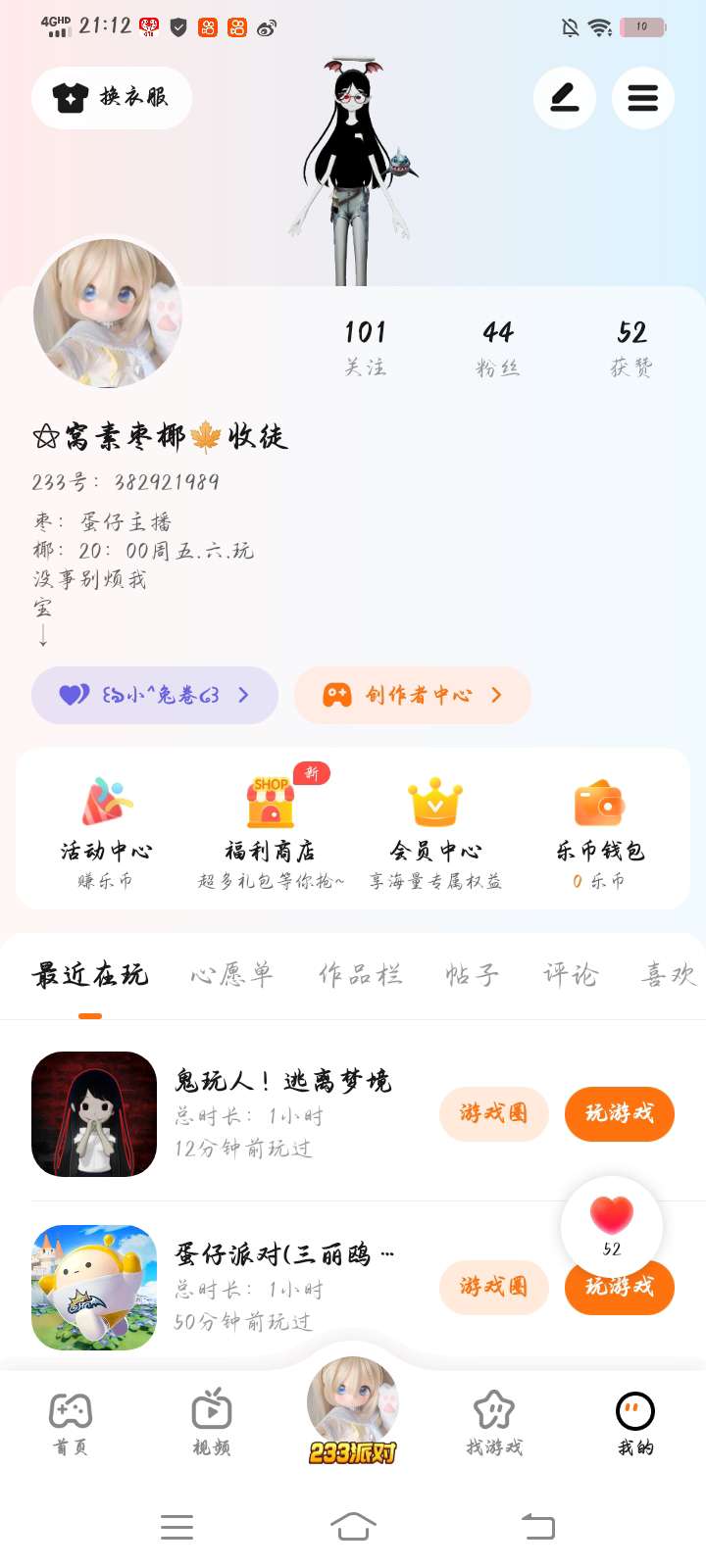Tap the 换衣服 change outfit button
Viewport: 706px width, 1568px height.
click(112, 97)
